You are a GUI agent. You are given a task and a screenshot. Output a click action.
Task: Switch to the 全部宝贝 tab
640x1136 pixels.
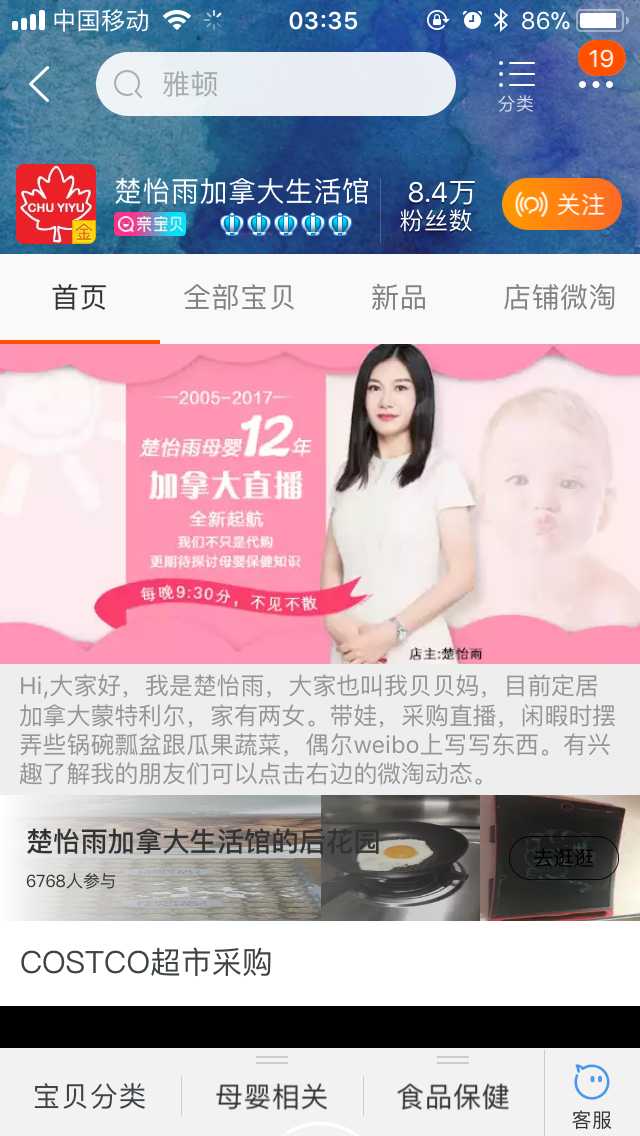239,298
